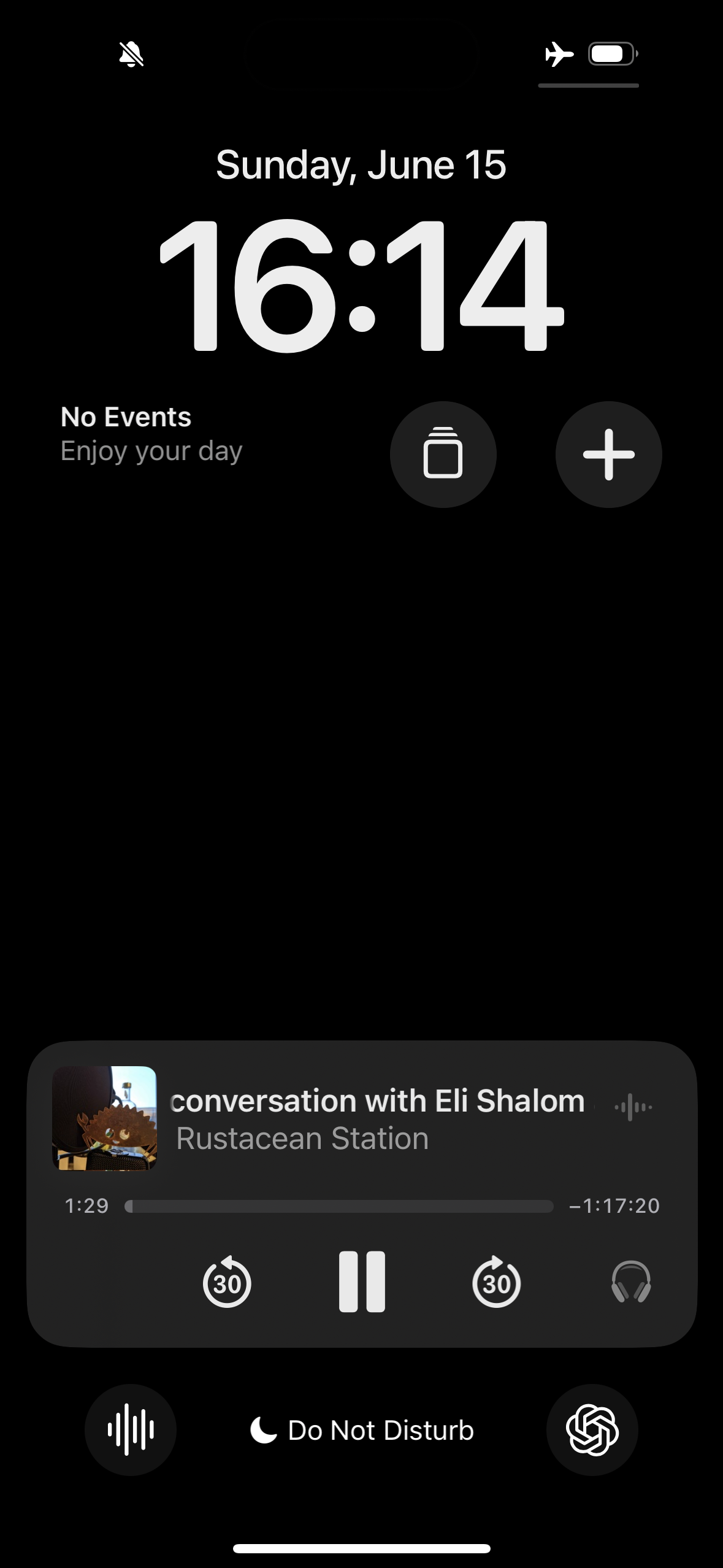Launch the ChatGPT shortcut
Viewport: 723px width, 1568px height.
pos(592,1430)
